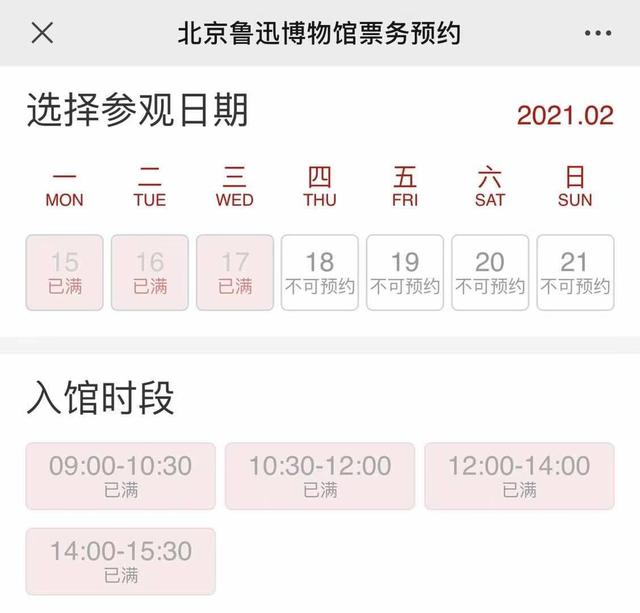Close the ticket reservation page
The width and height of the screenshot is (640, 613).
tap(42, 33)
